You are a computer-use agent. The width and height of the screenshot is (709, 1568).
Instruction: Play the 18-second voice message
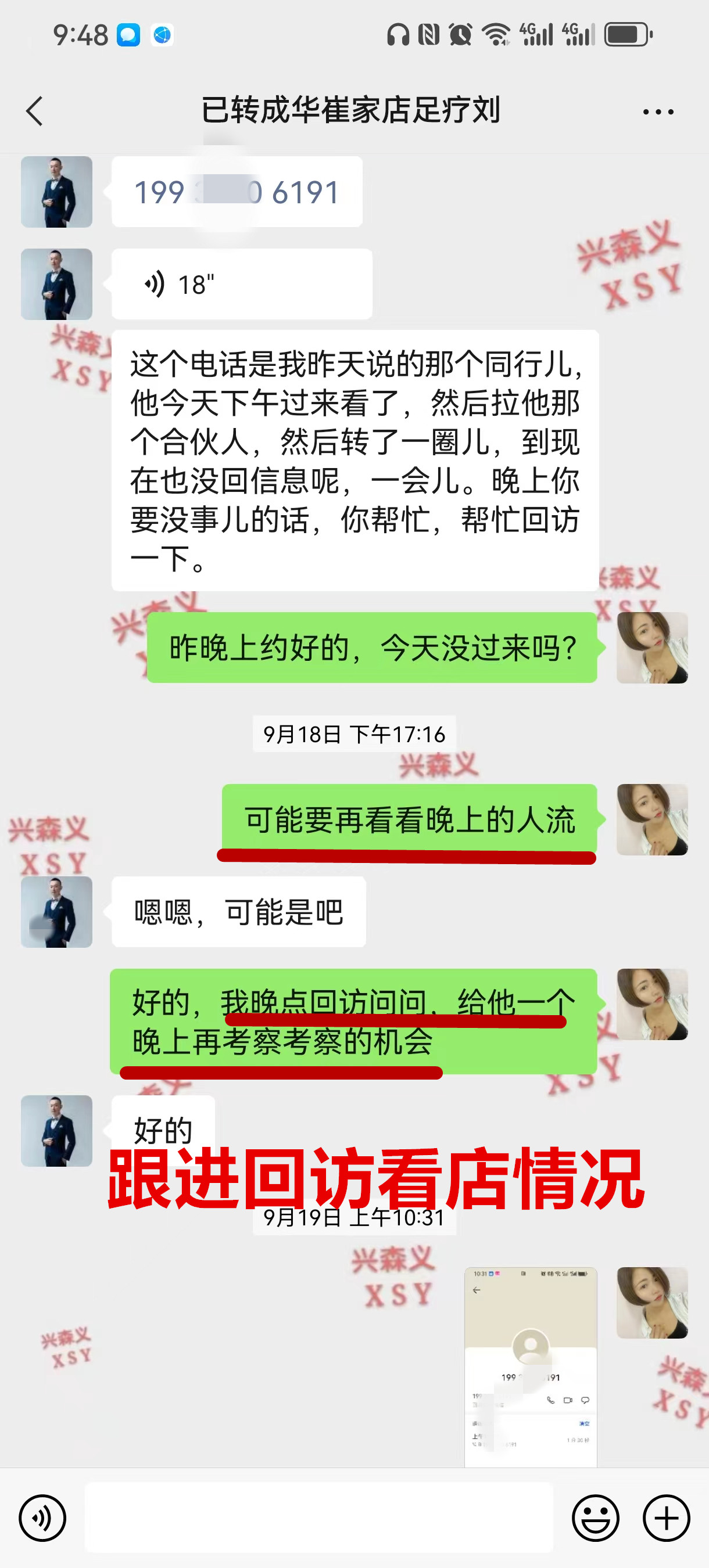[241, 284]
